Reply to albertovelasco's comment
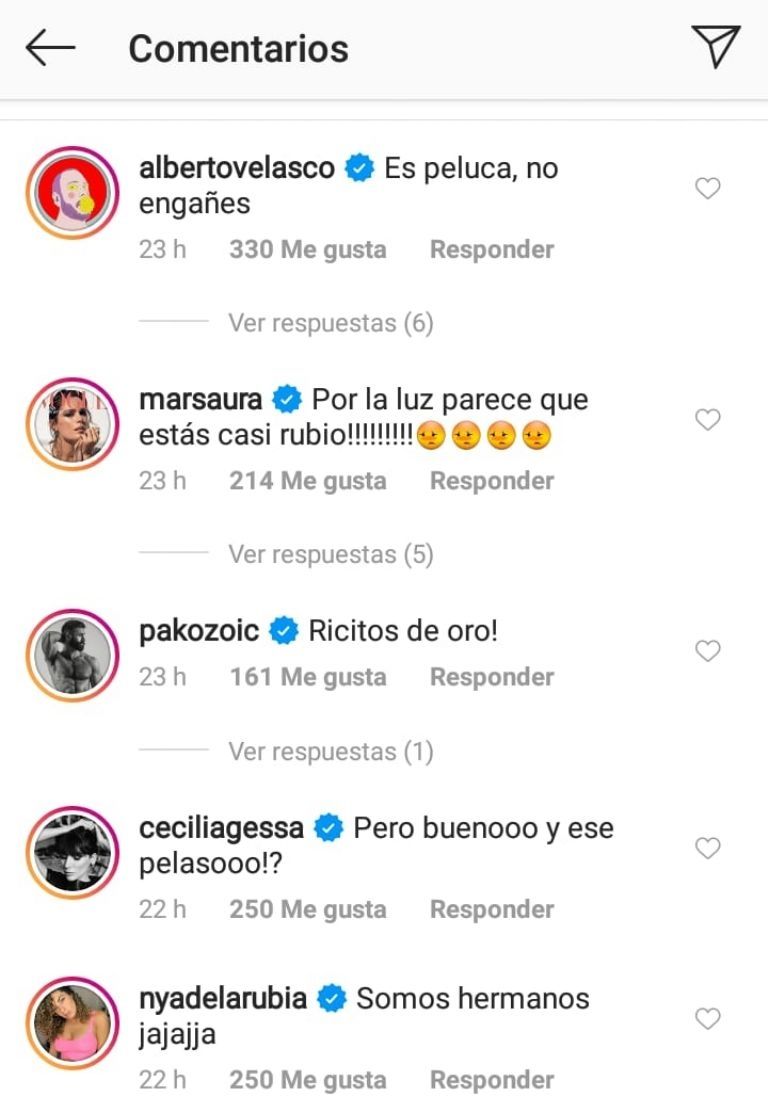The image size is (768, 1096). pos(491,249)
